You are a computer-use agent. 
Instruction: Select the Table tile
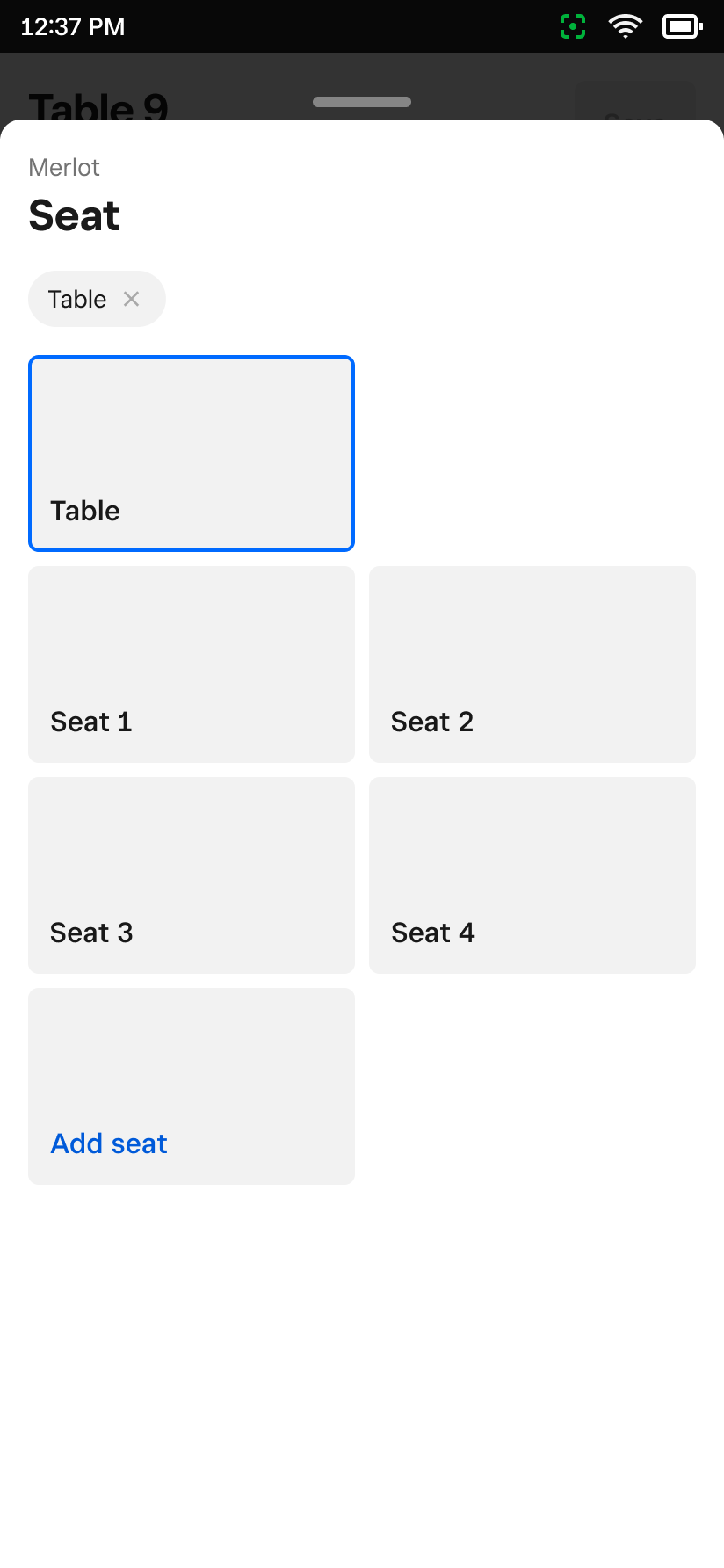192,454
